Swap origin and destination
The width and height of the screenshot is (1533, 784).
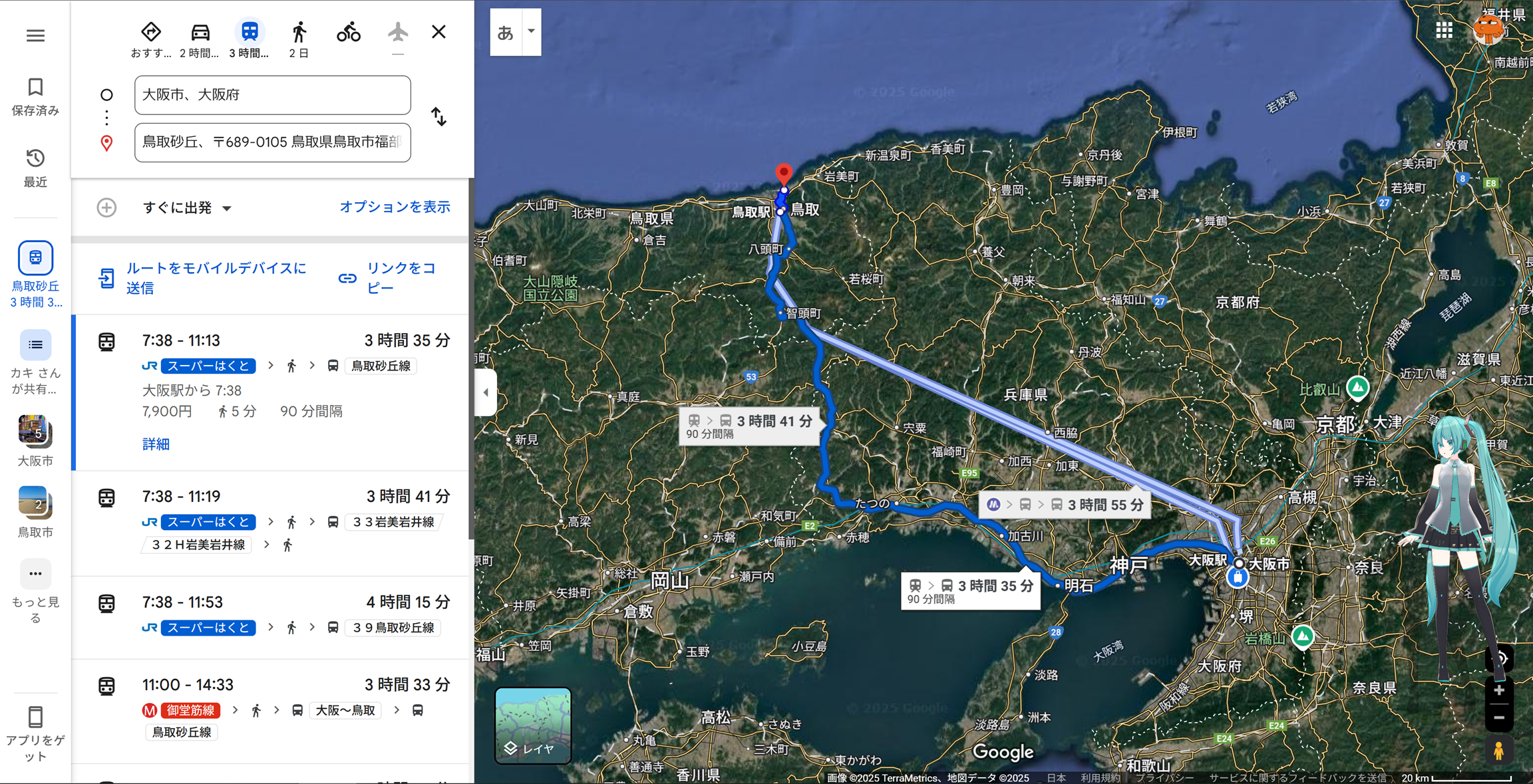click(x=438, y=117)
